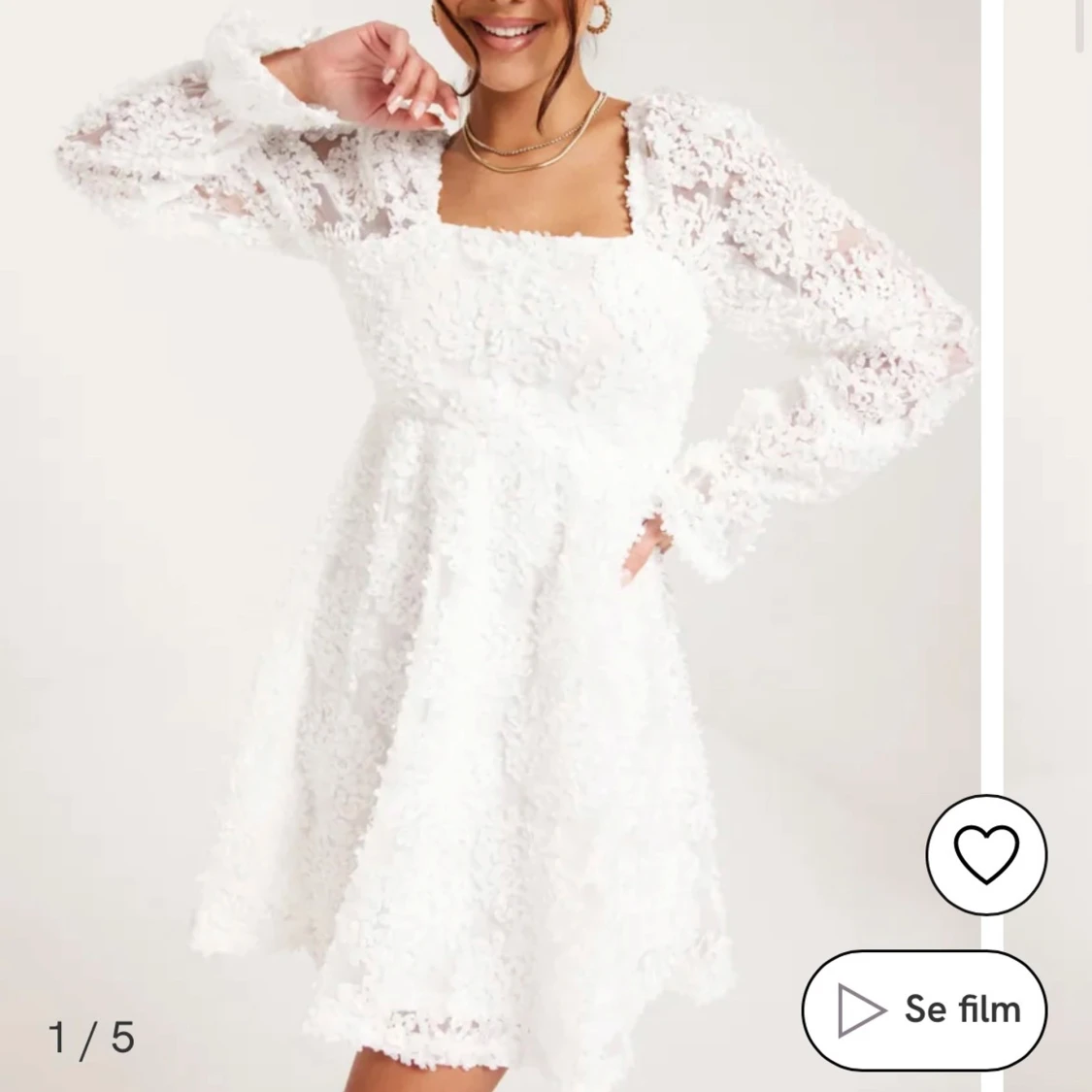Add this white dress to favorites
The image size is (1092, 1092).
click(986, 855)
